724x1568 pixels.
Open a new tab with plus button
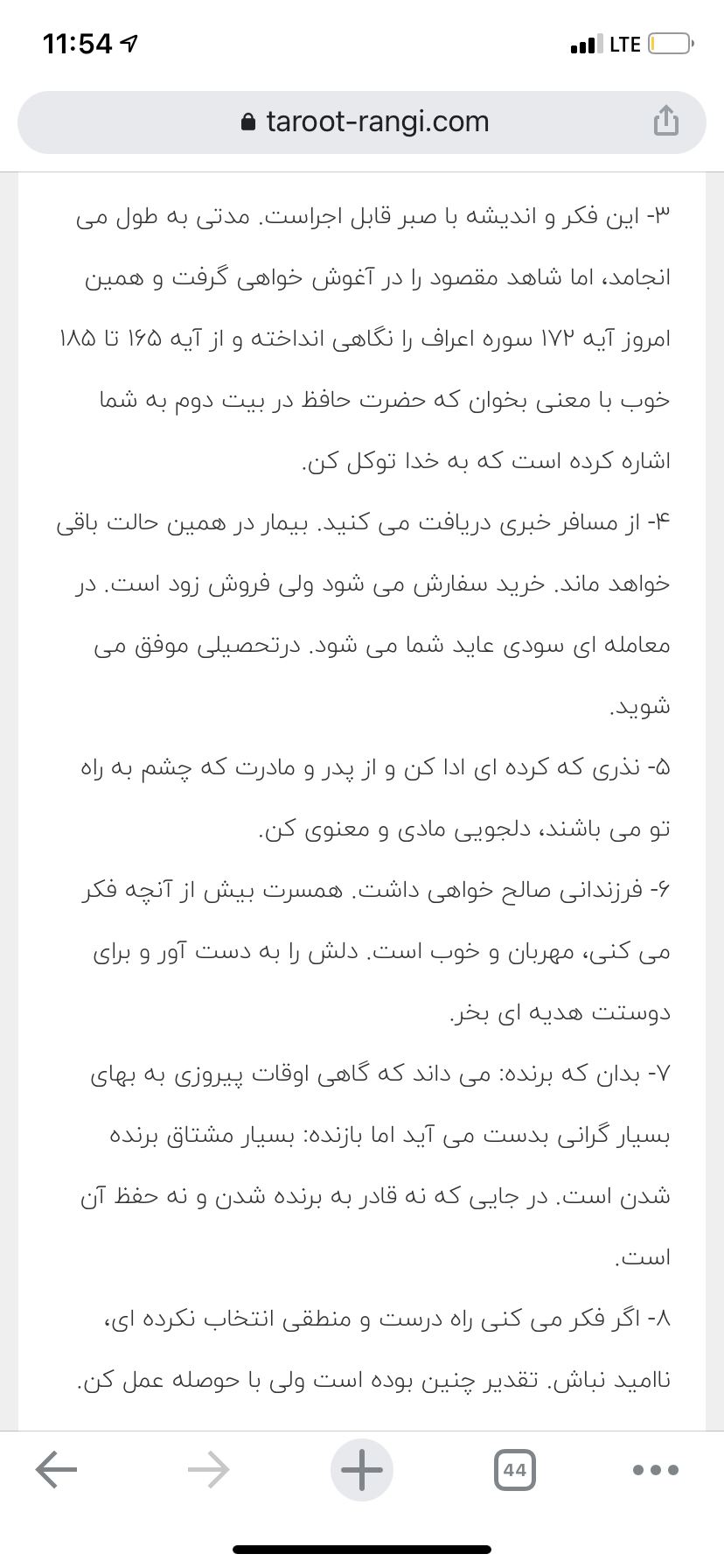(x=362, y=1469)
